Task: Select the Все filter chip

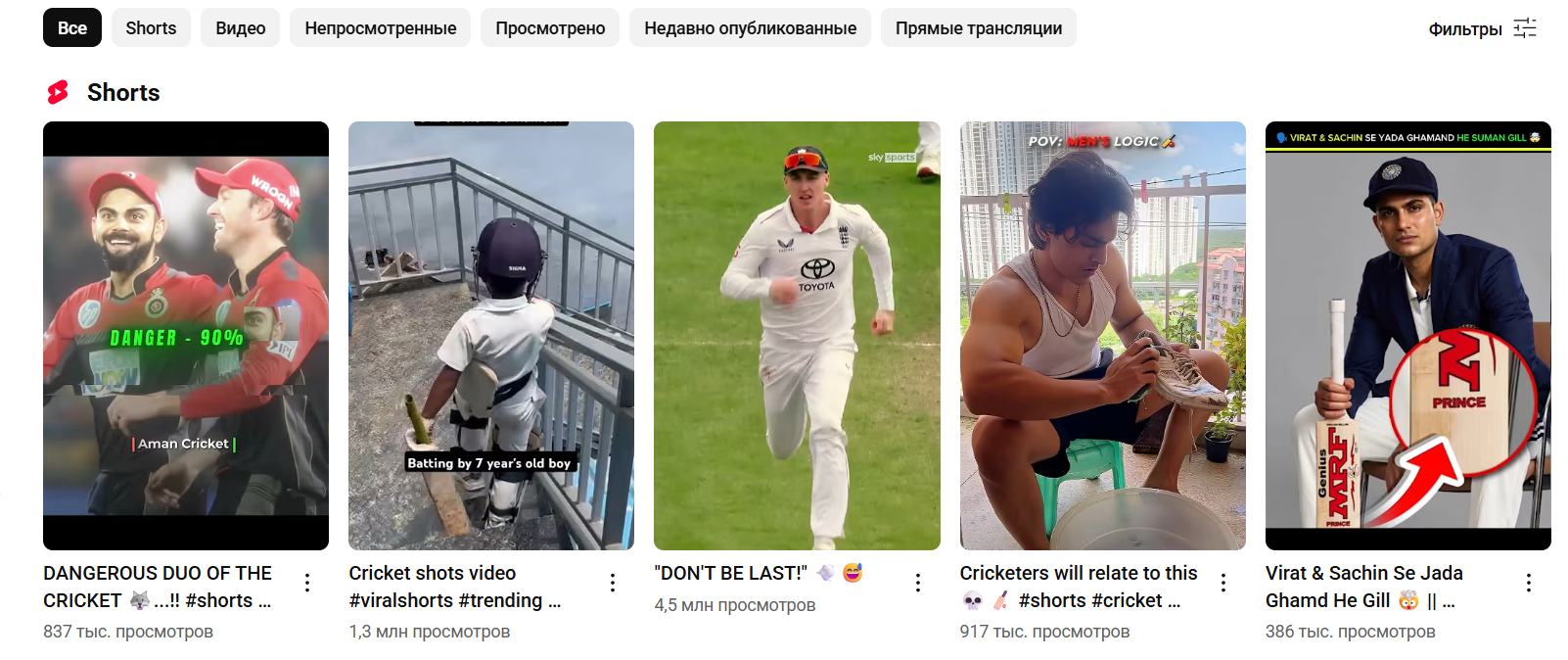Action: (72, 28)
